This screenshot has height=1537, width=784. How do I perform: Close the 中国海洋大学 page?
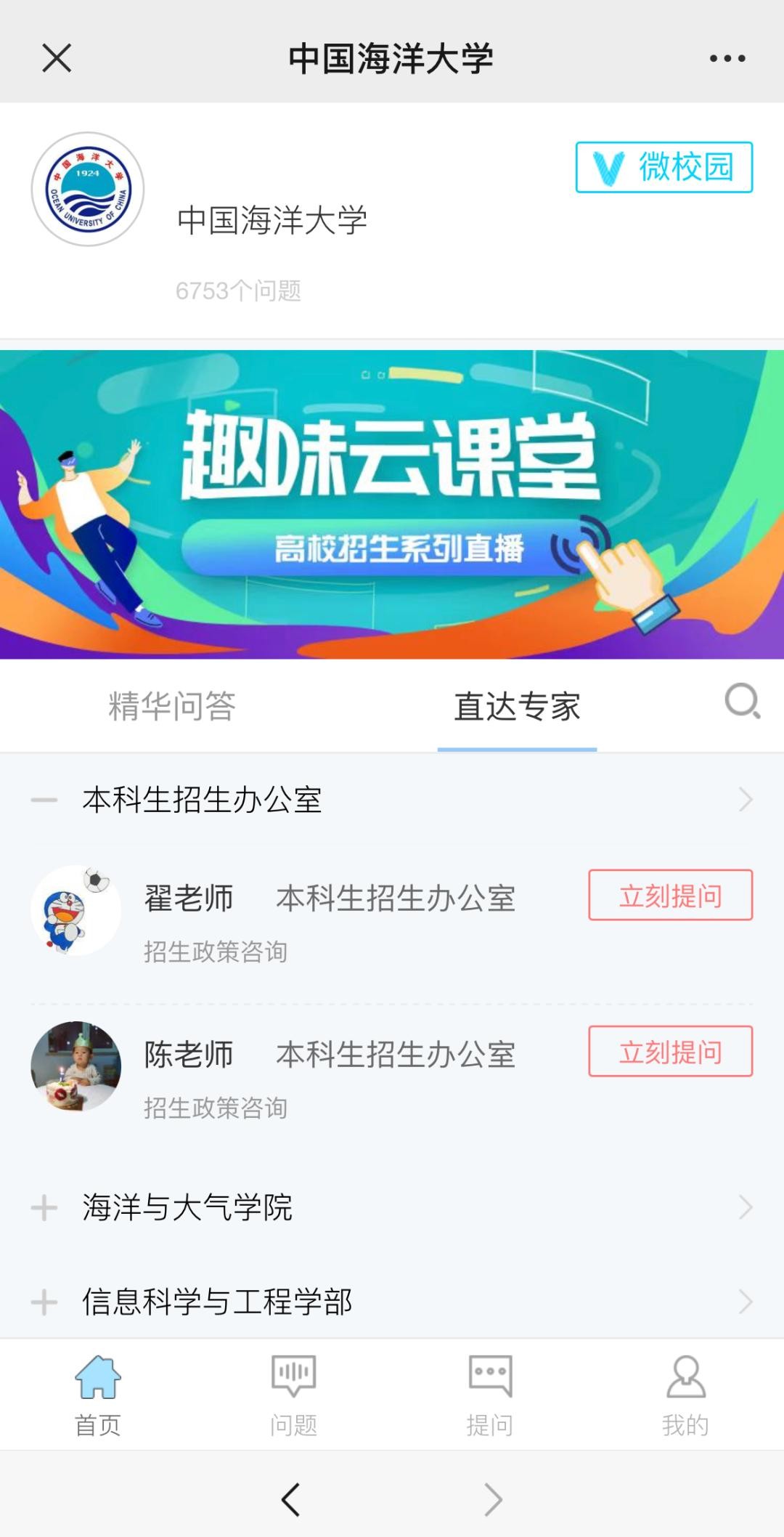pos(57,58)
